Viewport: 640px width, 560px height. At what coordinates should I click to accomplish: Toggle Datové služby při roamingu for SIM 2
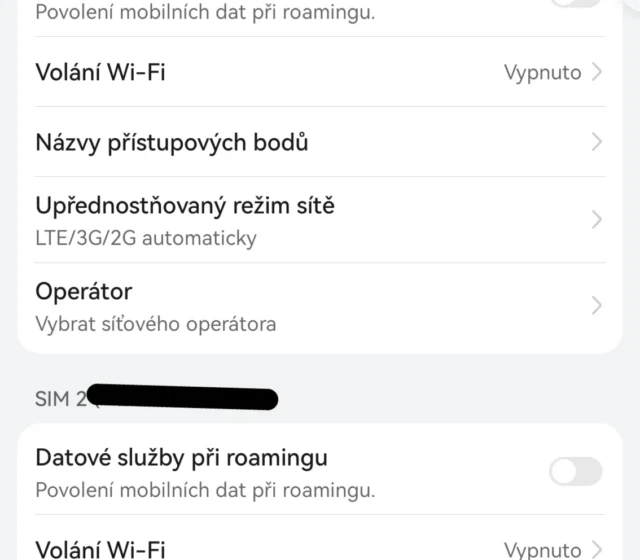[575, 472]
